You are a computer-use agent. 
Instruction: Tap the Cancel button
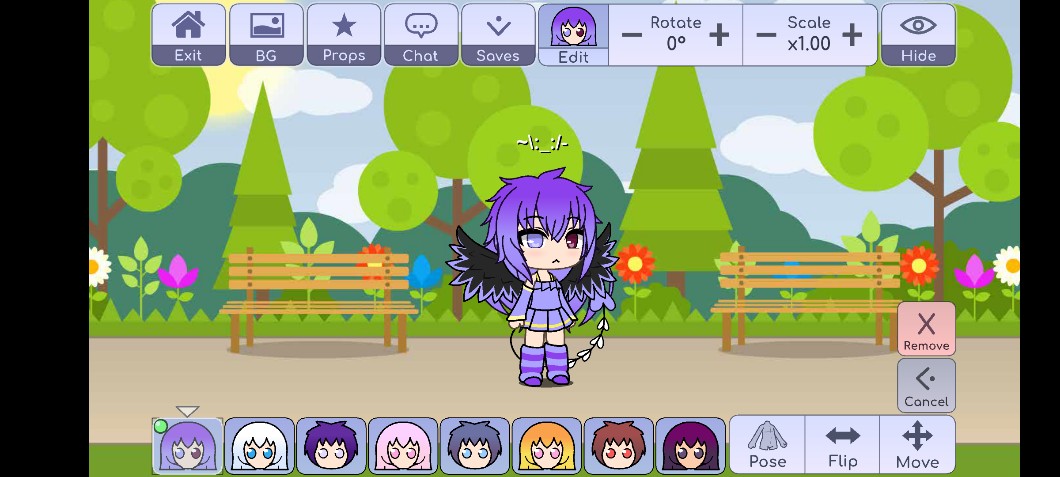(926, 385)
